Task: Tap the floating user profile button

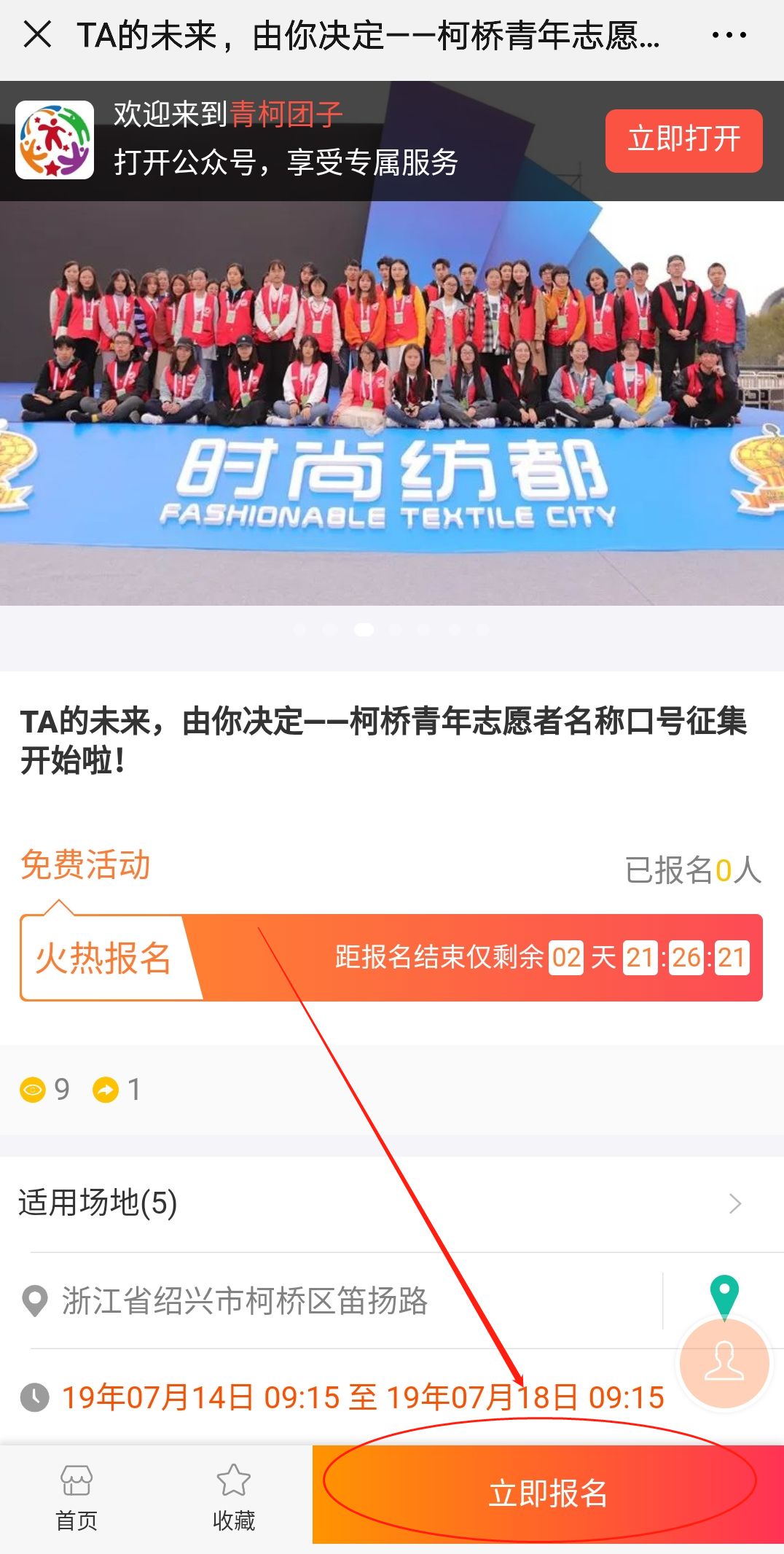Action: [724, 1362]
